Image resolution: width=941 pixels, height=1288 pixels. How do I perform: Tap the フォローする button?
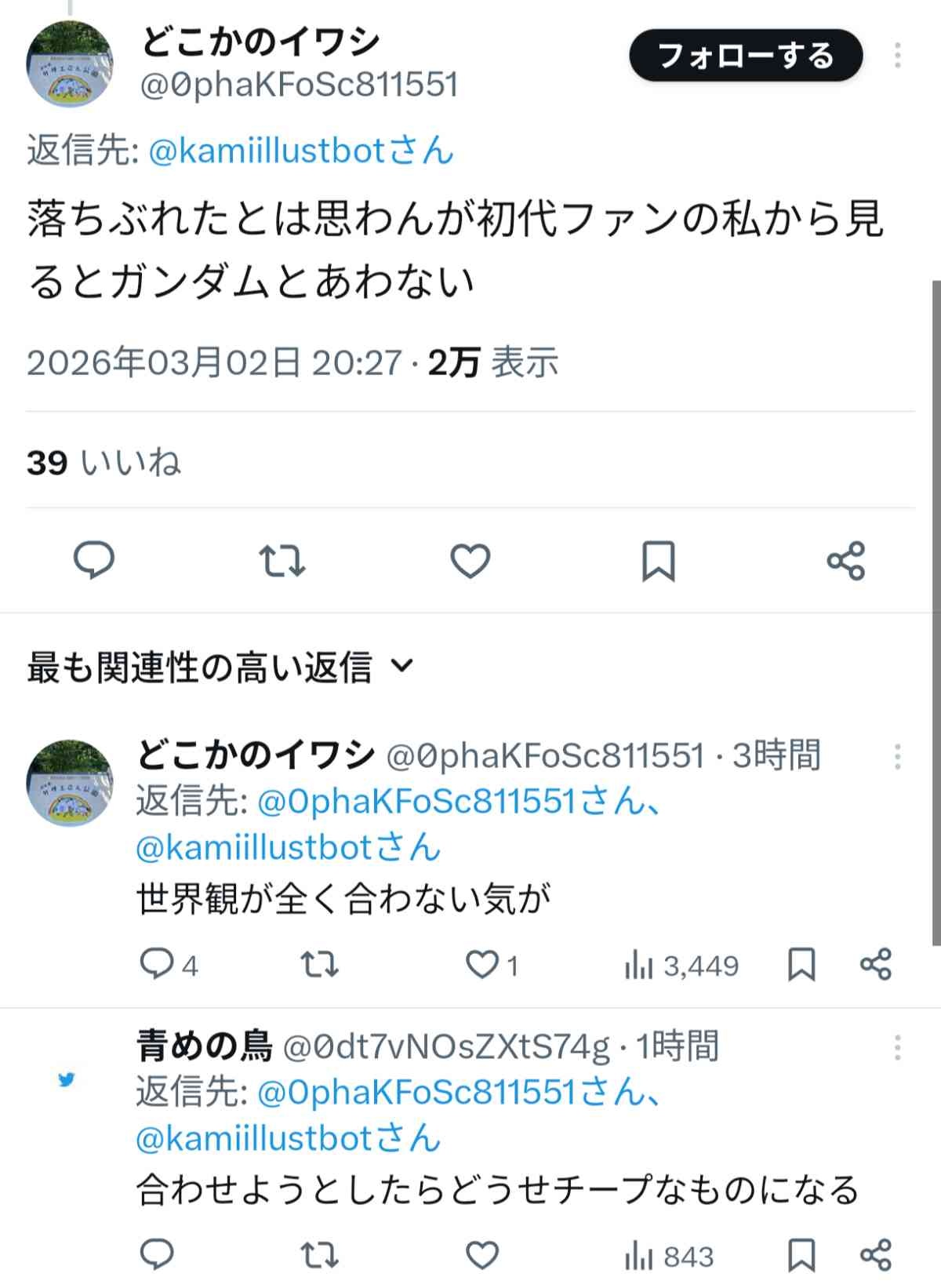745,56
